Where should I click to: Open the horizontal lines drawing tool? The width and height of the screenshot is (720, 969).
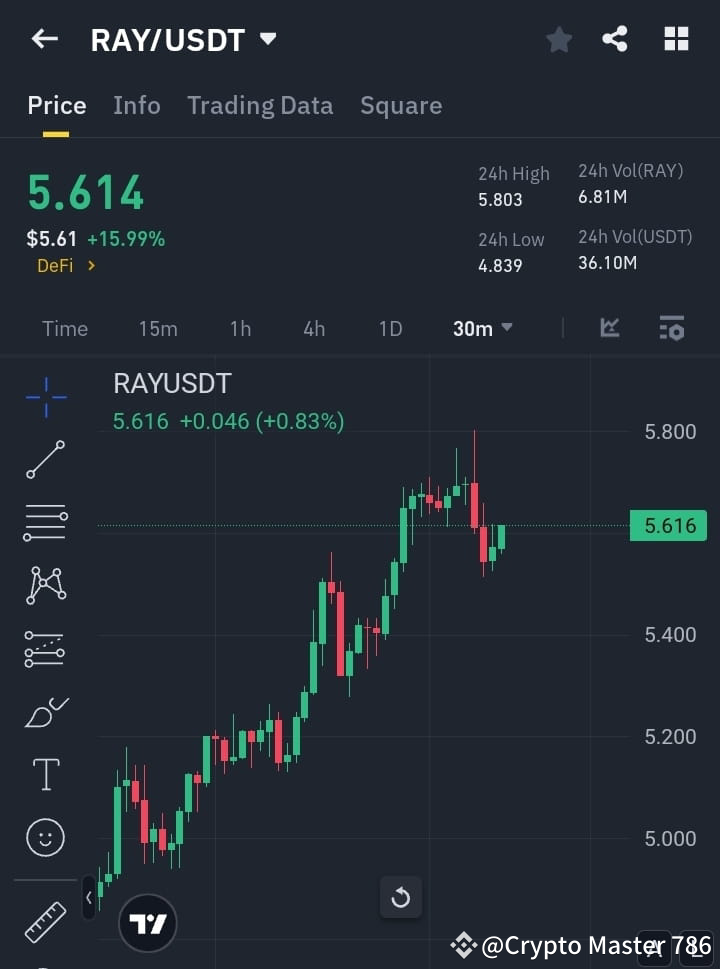[x=45, y=523]
